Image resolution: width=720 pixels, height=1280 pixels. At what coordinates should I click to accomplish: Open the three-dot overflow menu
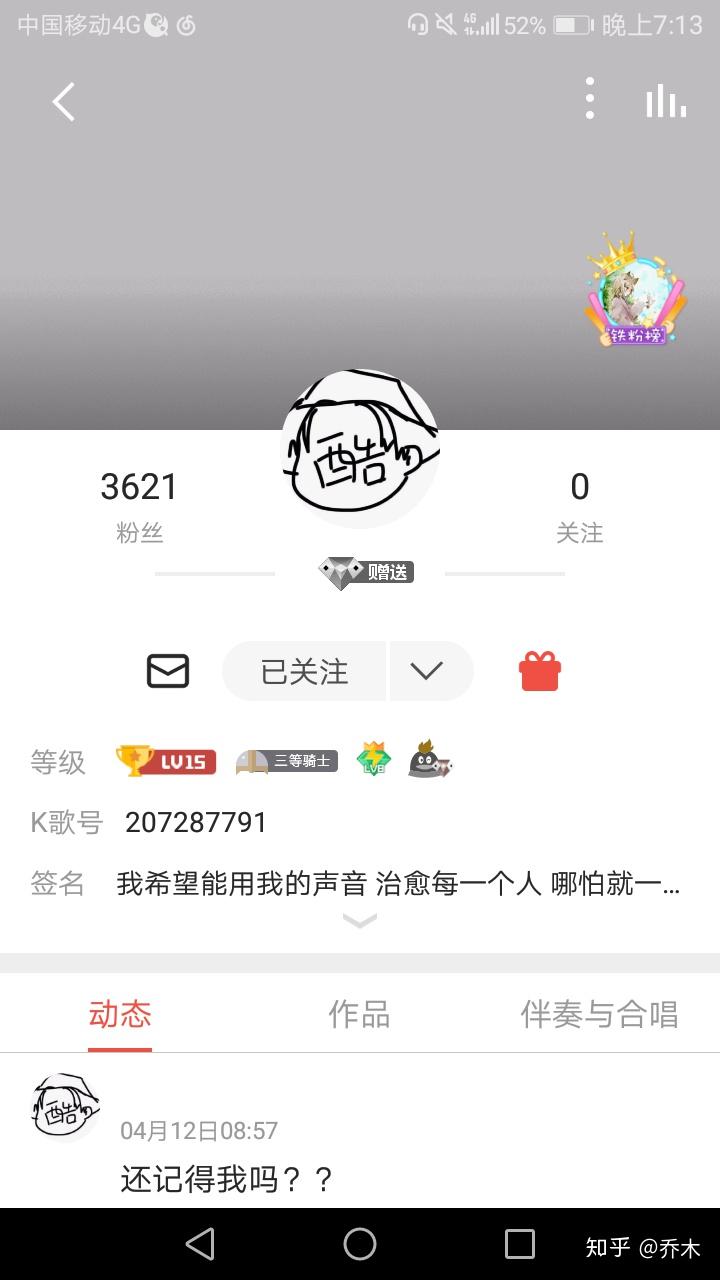(590, 99)
